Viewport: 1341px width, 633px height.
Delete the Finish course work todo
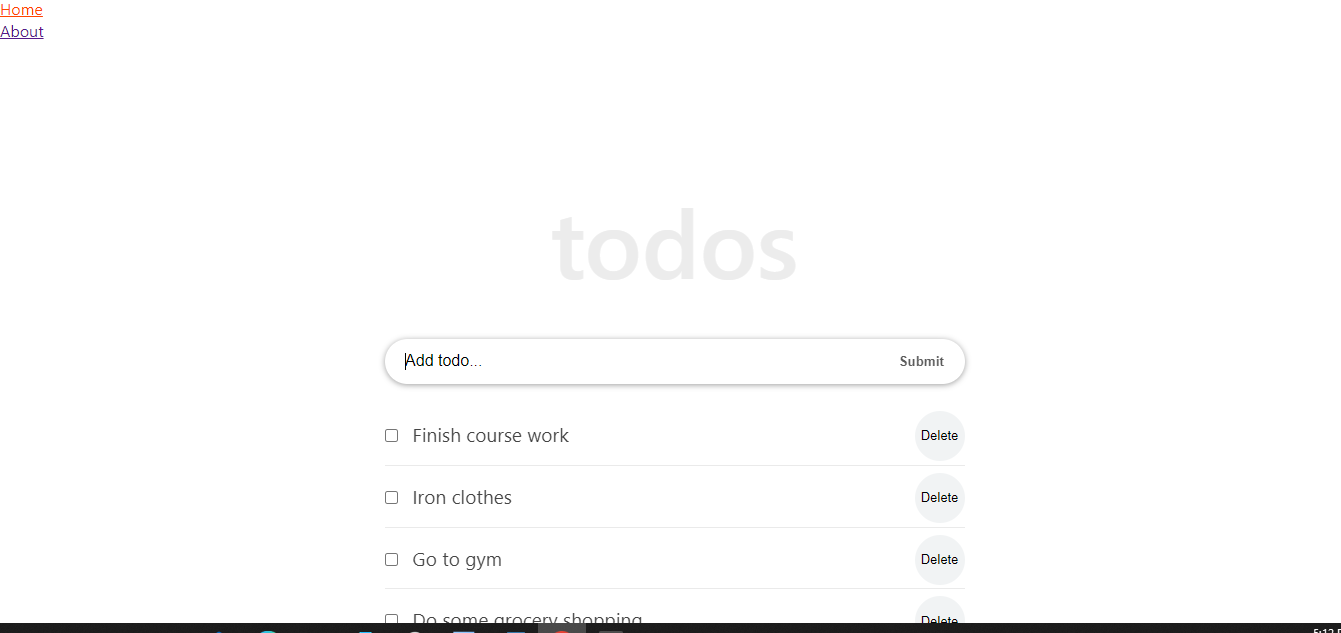939,436
